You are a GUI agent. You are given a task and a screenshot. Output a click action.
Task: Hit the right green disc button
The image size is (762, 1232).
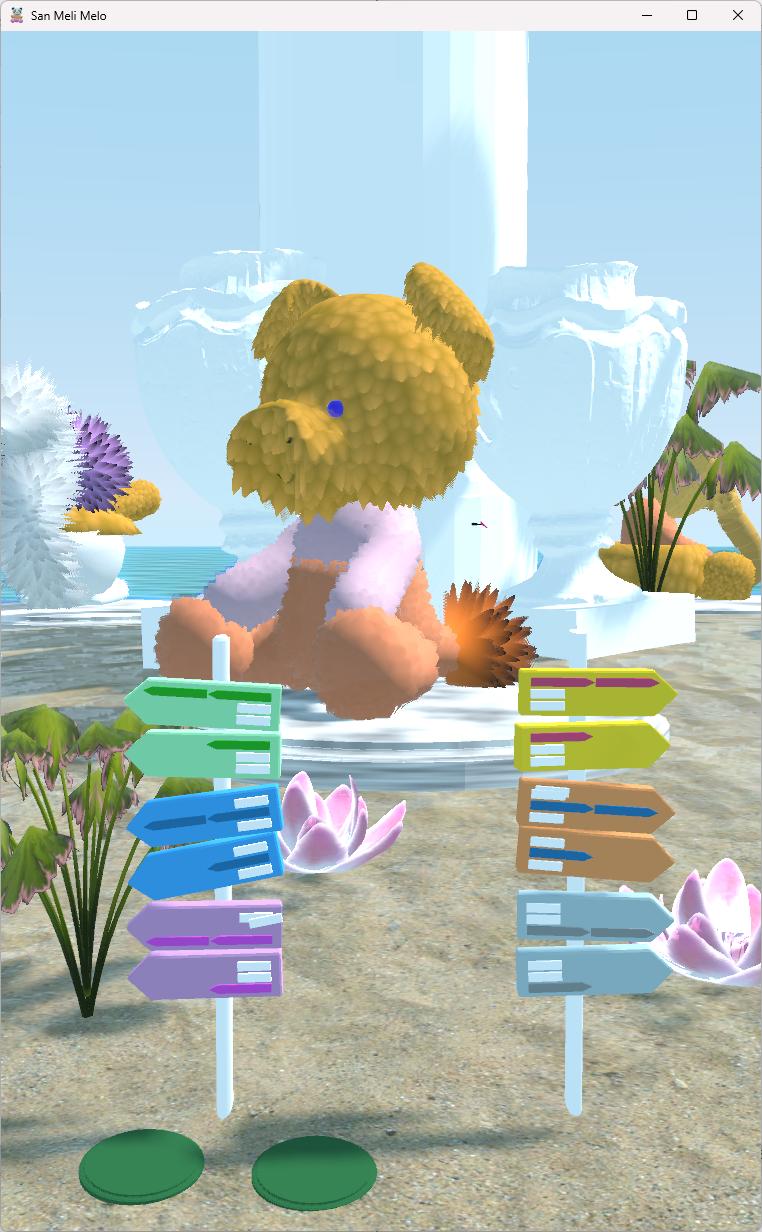tap(314, 1171)
